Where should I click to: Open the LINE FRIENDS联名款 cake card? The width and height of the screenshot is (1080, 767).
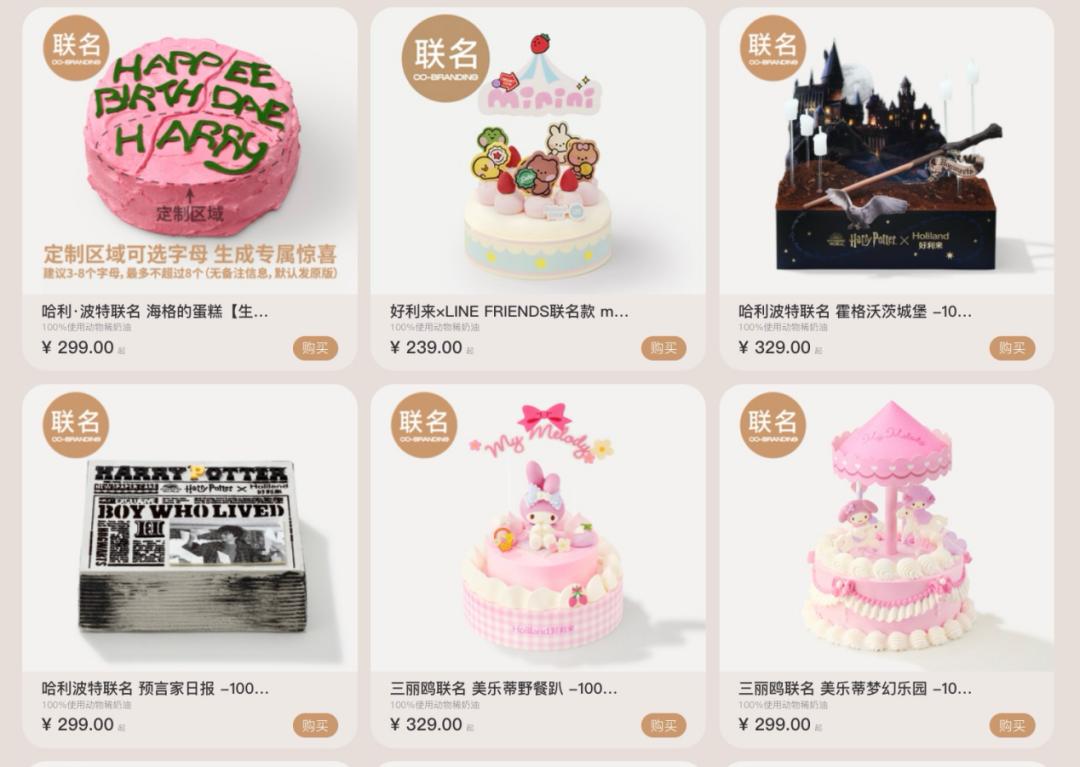538,160
